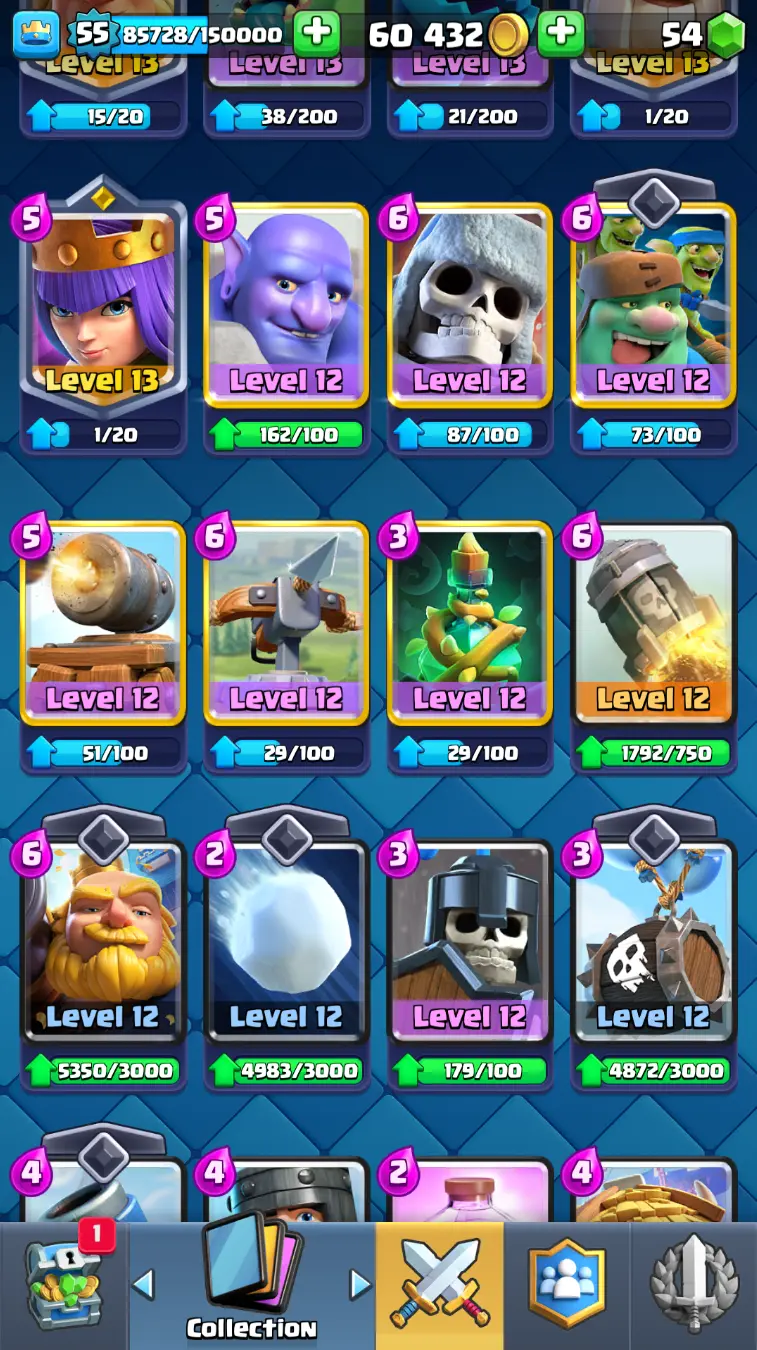Open the shop chest tab
757x1350 pixels.
click(64, 1286)
